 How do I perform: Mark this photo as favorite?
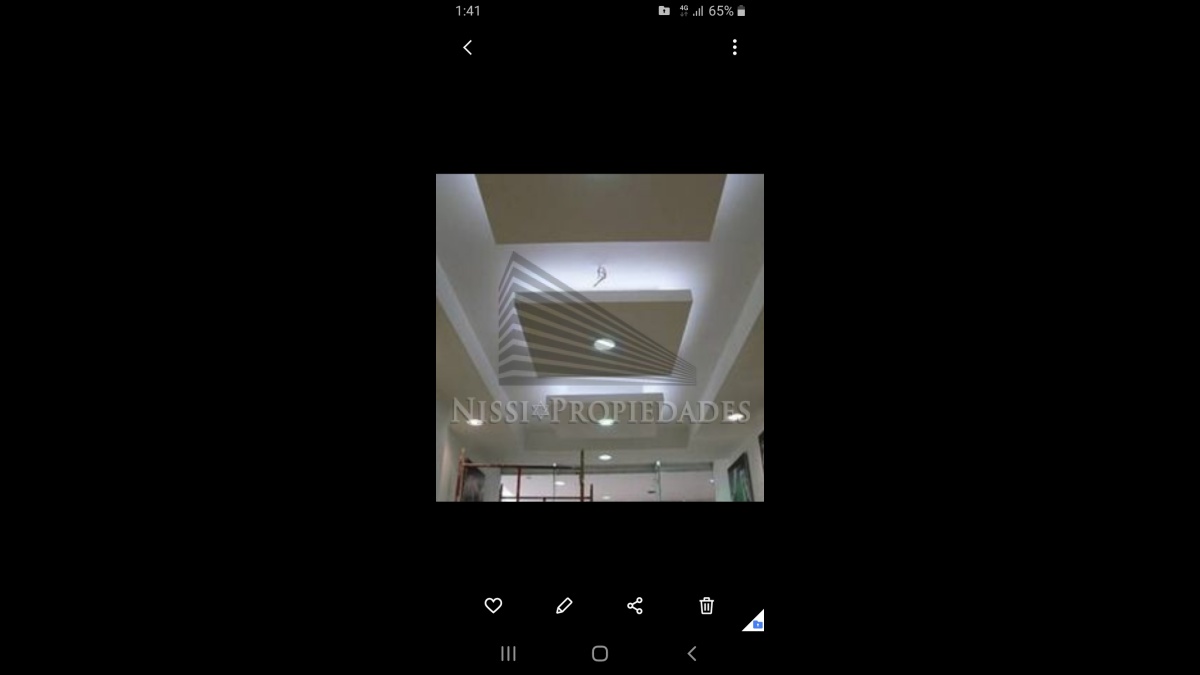point(493,605)
